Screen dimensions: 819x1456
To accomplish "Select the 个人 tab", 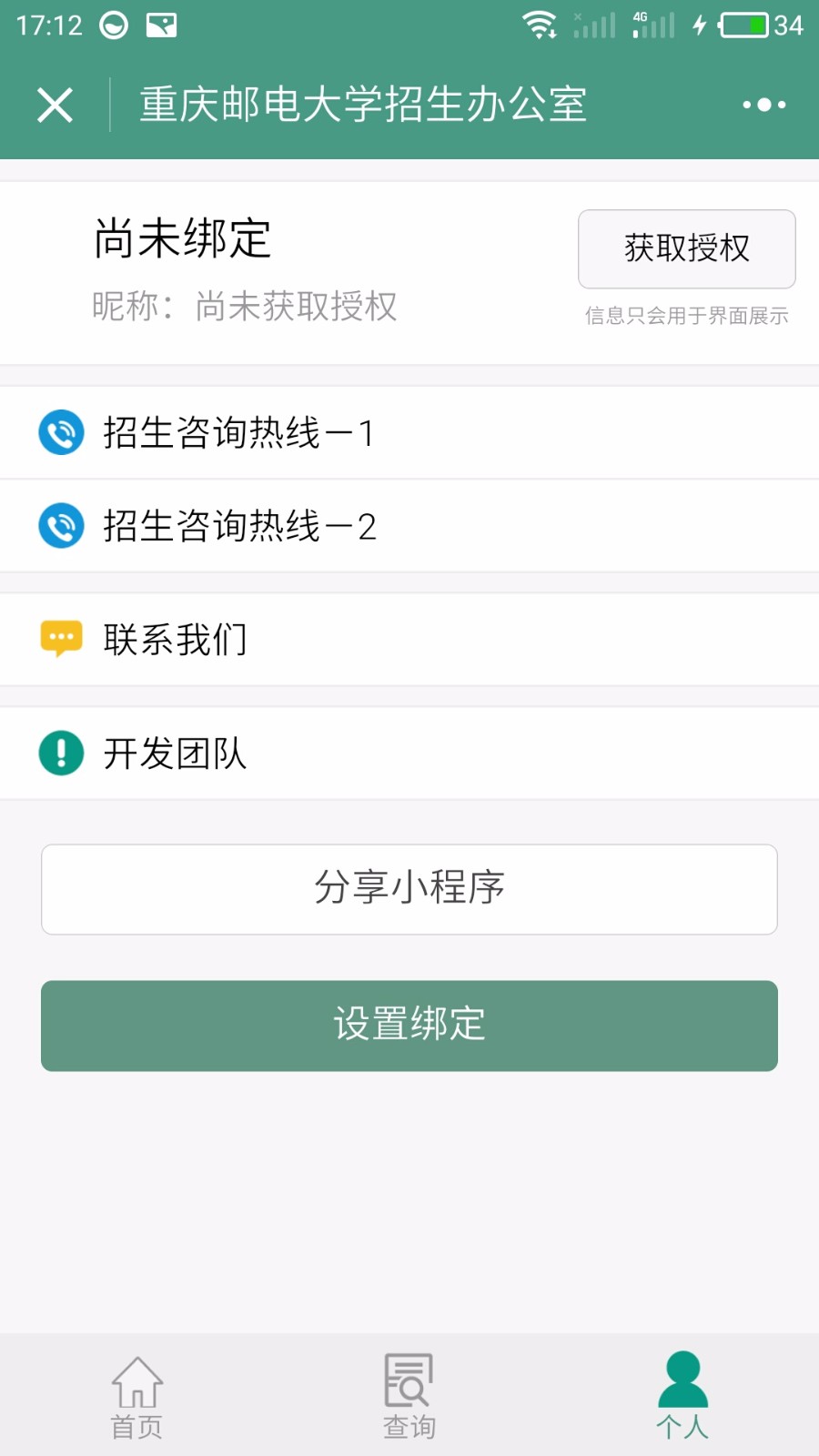I will (682, 1397).
